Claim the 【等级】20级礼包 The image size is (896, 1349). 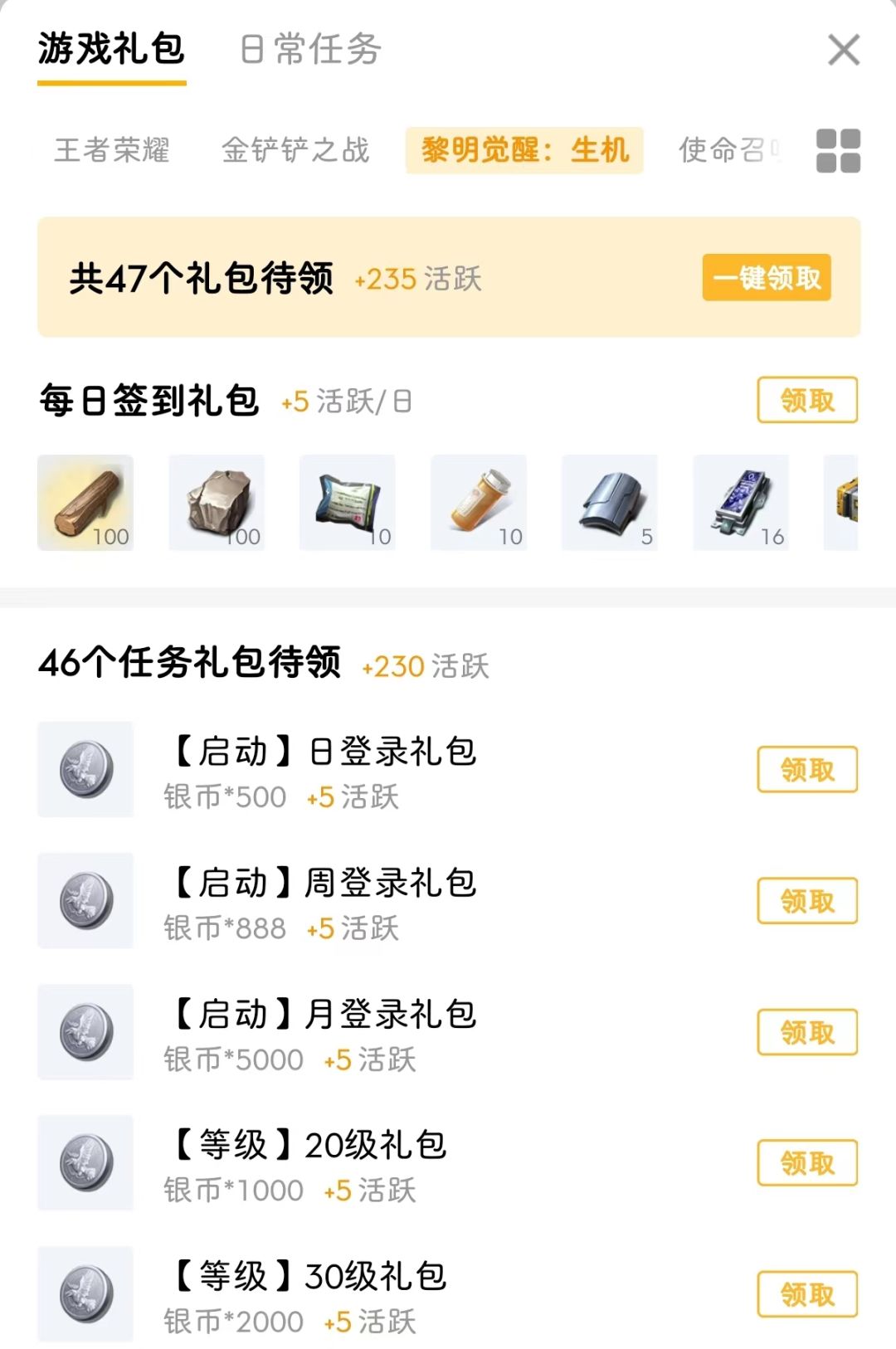click(x=807, y=1163)
